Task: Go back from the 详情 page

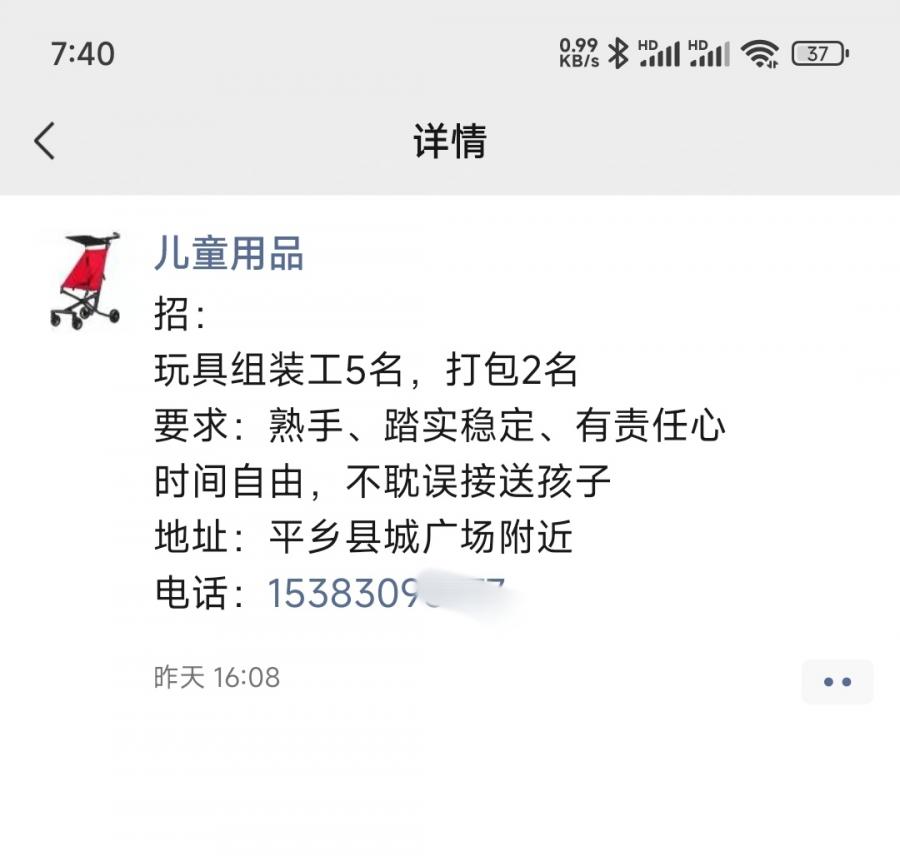Action: coord(44,141)
